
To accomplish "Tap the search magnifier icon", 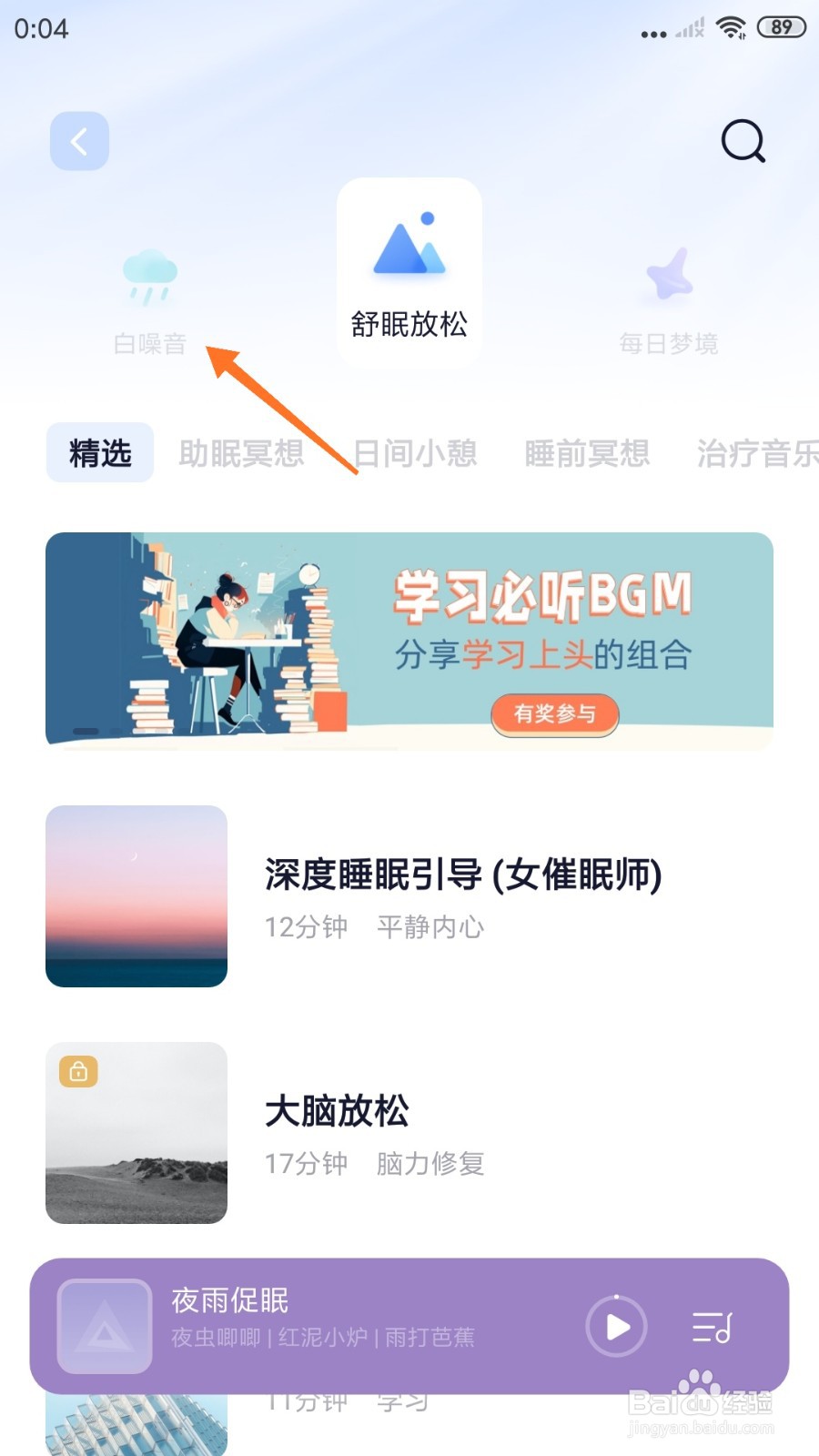I will [742, 141].
